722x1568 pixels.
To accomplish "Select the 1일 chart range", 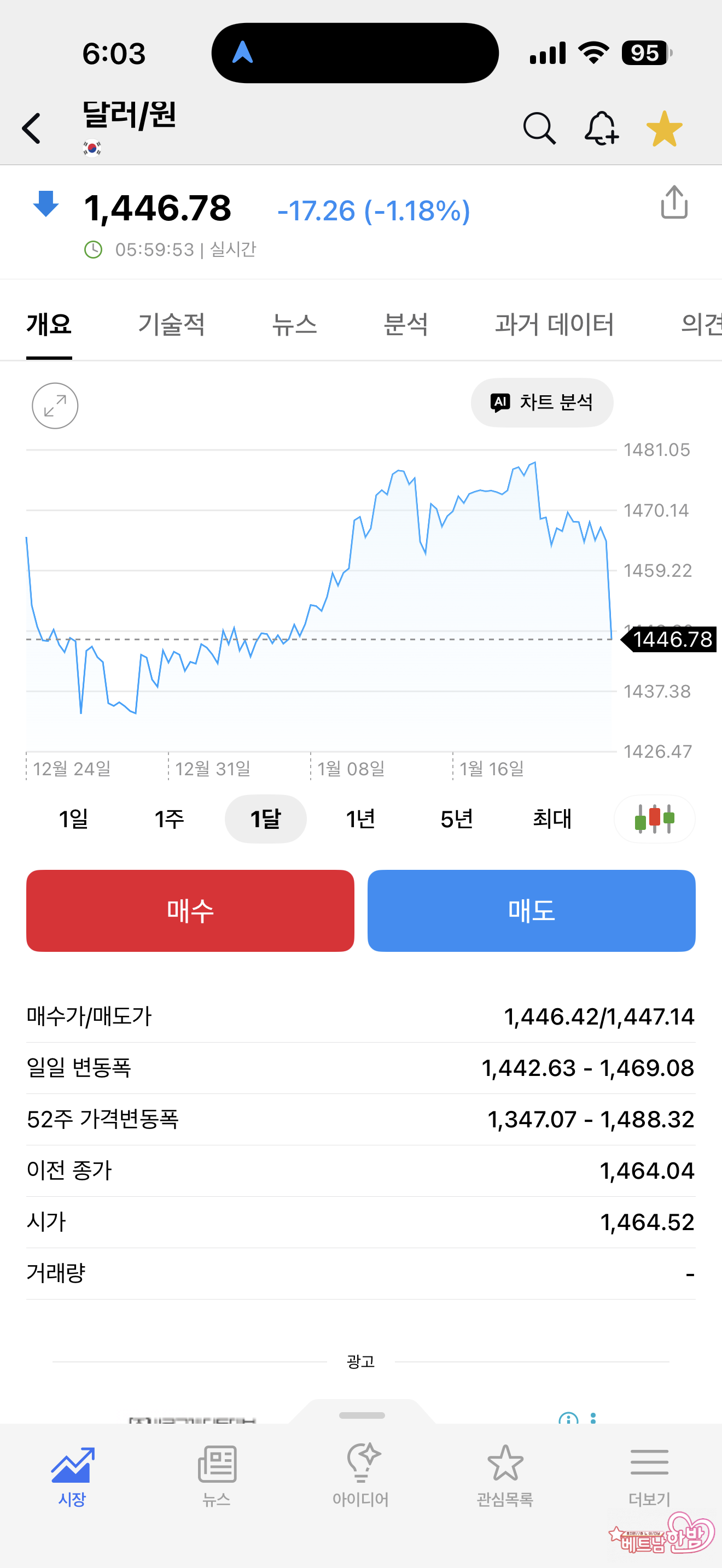I will pos(74,818).
